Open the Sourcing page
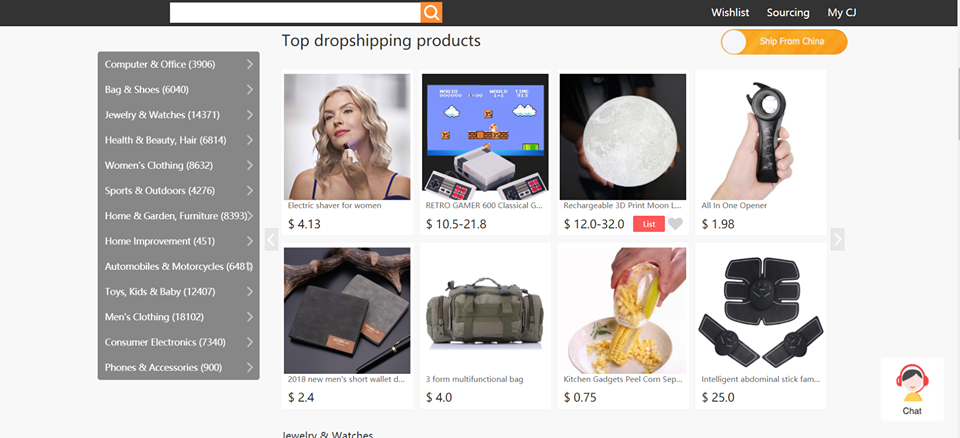 click(788, 12)
